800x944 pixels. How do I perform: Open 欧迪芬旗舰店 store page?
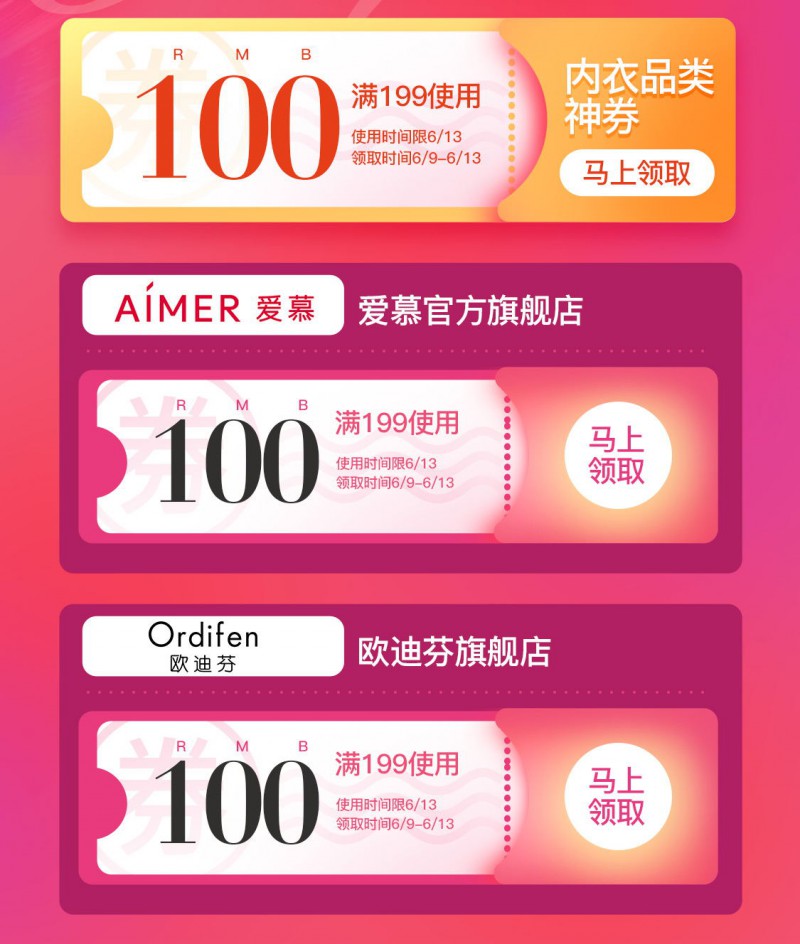pyautogui.click(x=454, y=652)
